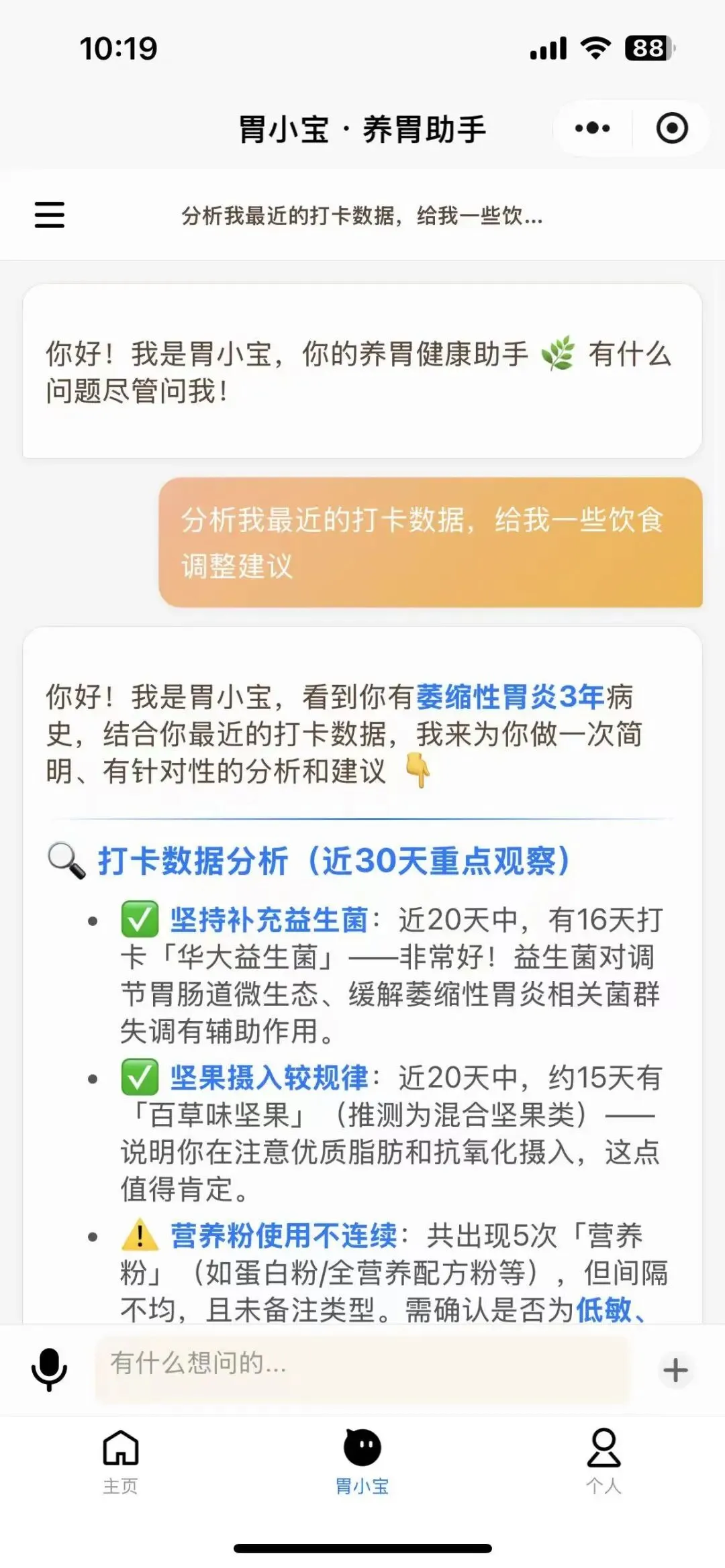725x1568 pixels.
Task: Open the mini program more options menu
Action: (593, 128)
